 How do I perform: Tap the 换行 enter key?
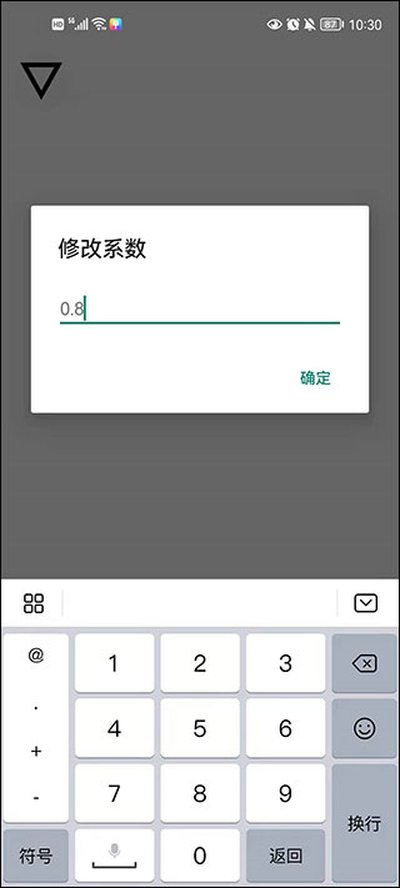click(364, 823)
